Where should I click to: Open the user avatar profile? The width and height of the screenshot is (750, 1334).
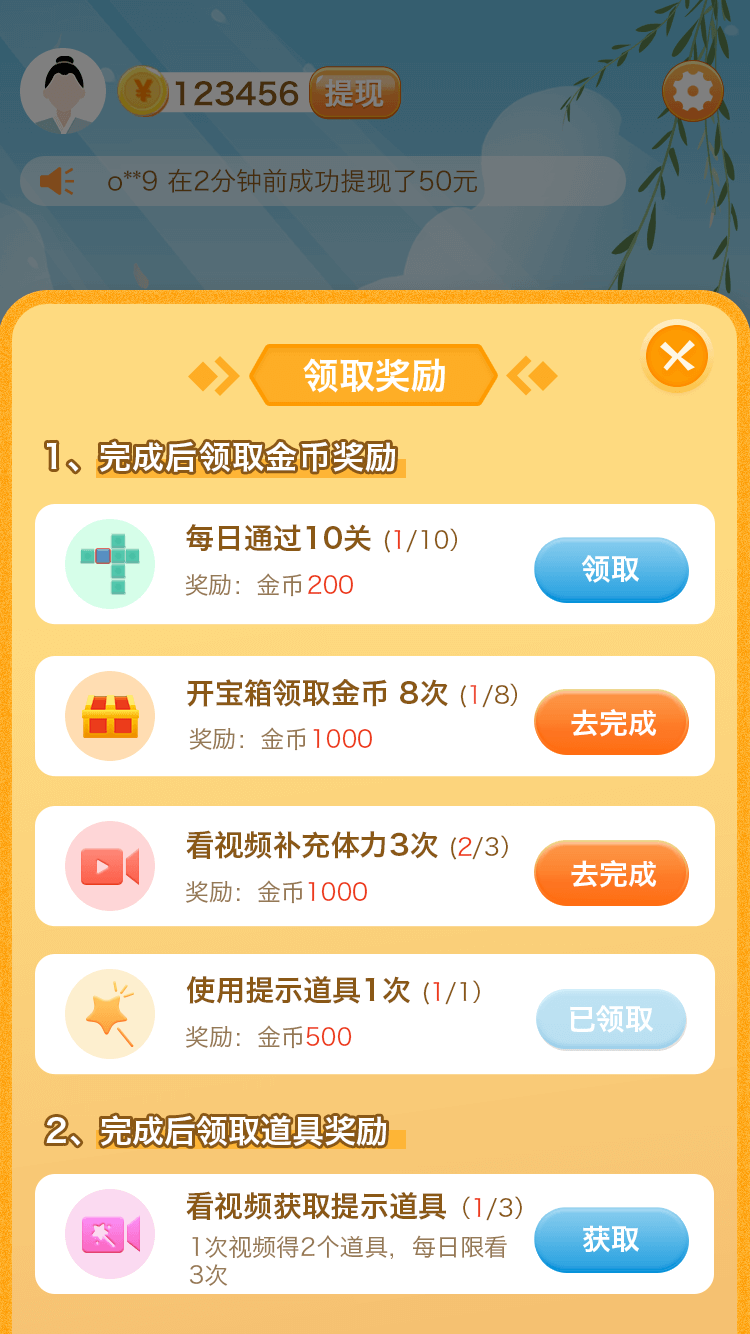point(63,92)
